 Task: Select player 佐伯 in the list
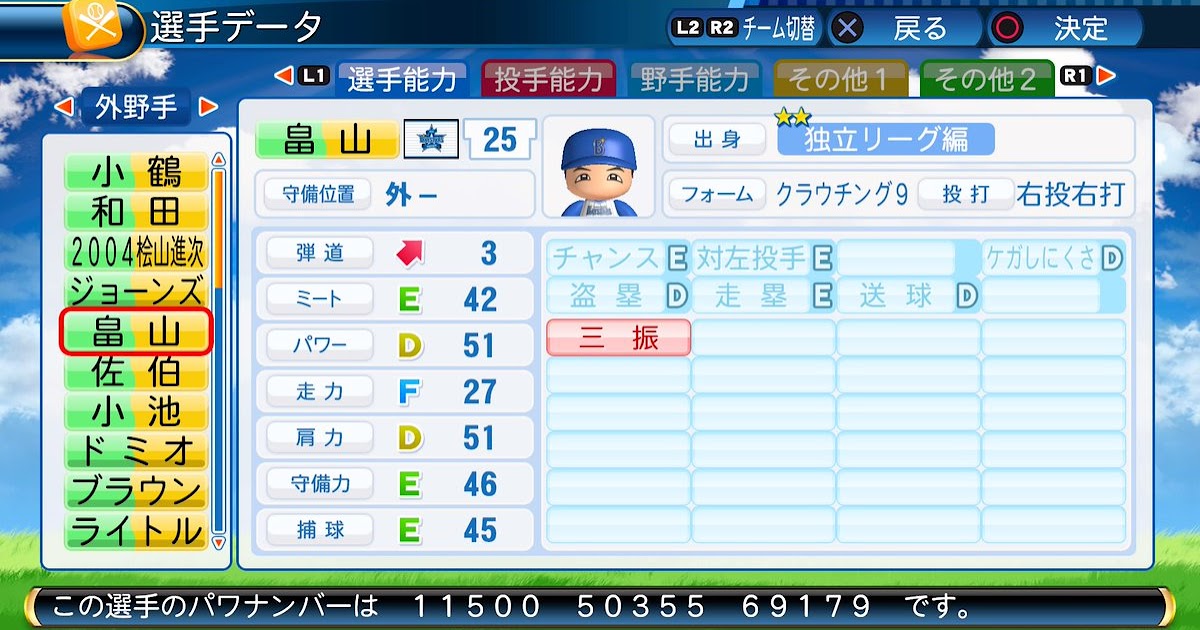pos(136,372)
